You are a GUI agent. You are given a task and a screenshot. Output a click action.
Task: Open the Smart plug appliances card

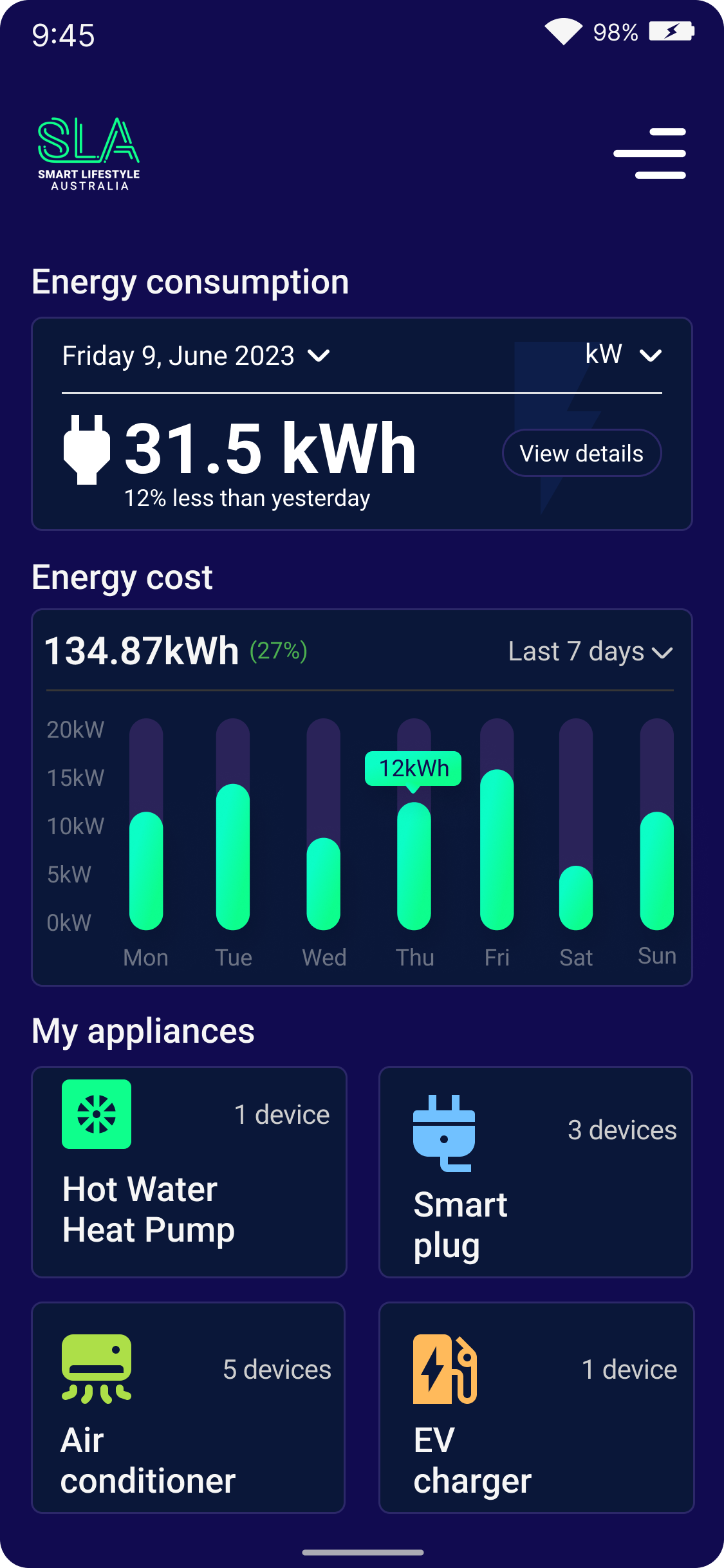pyautogui.click(x=535, y=1171)
